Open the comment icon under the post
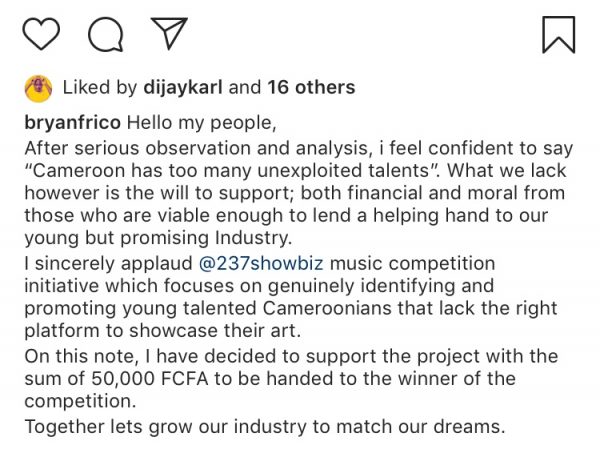The width and height of the screenshot is (600, 449). click(x=103, y=34)
